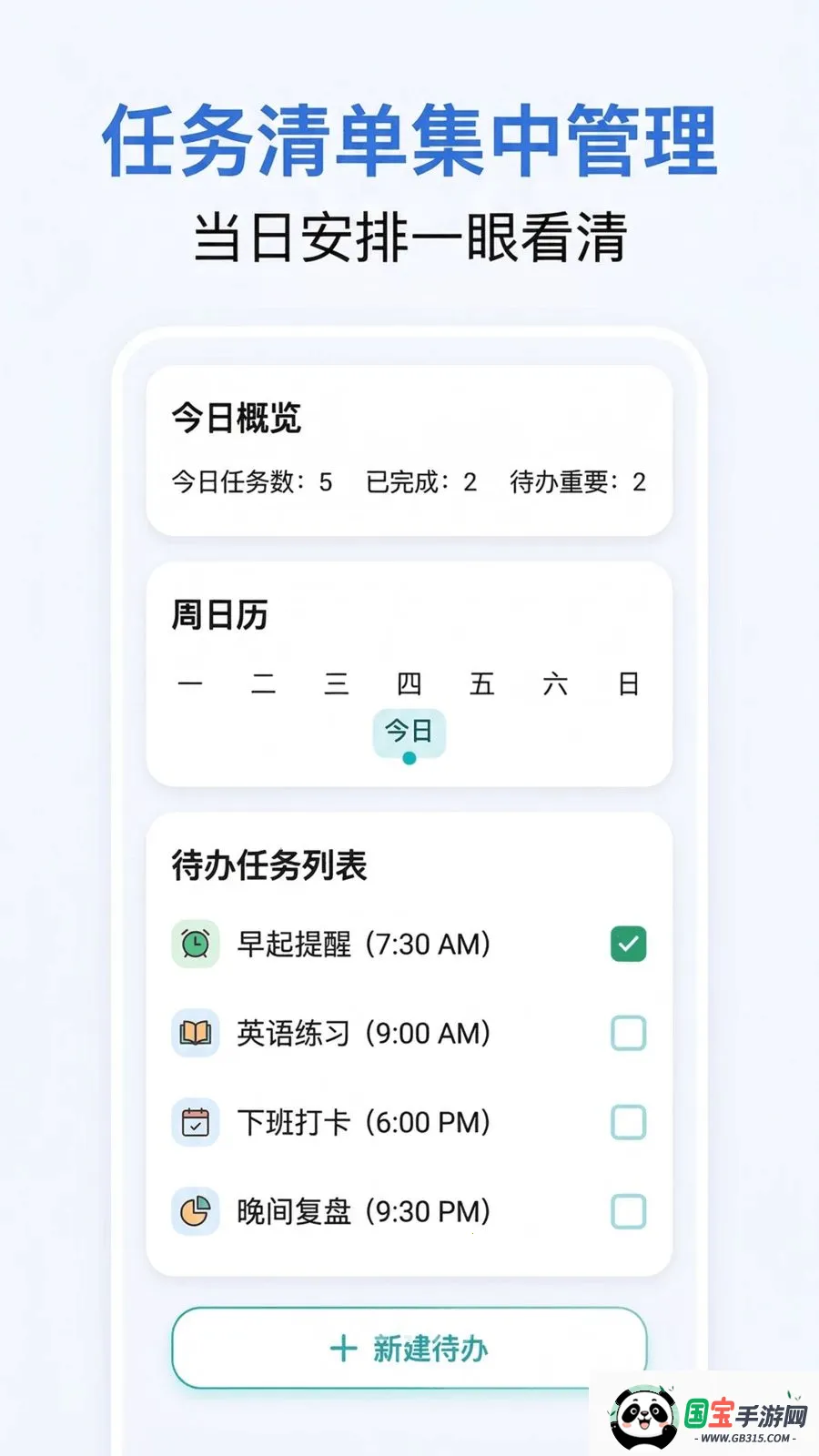Check off the 晚间复盘 task

tap(627, 1211)
